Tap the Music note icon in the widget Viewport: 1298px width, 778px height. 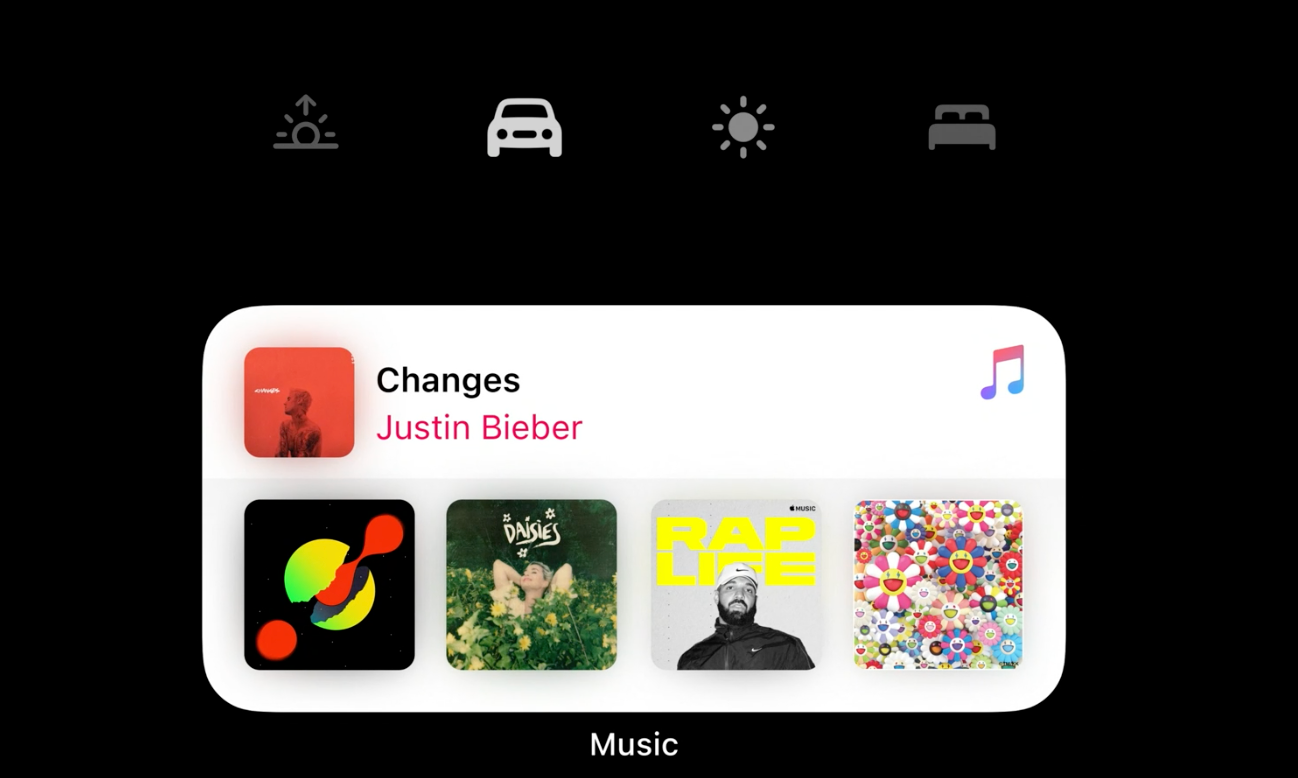click(x=1003, y=372)
